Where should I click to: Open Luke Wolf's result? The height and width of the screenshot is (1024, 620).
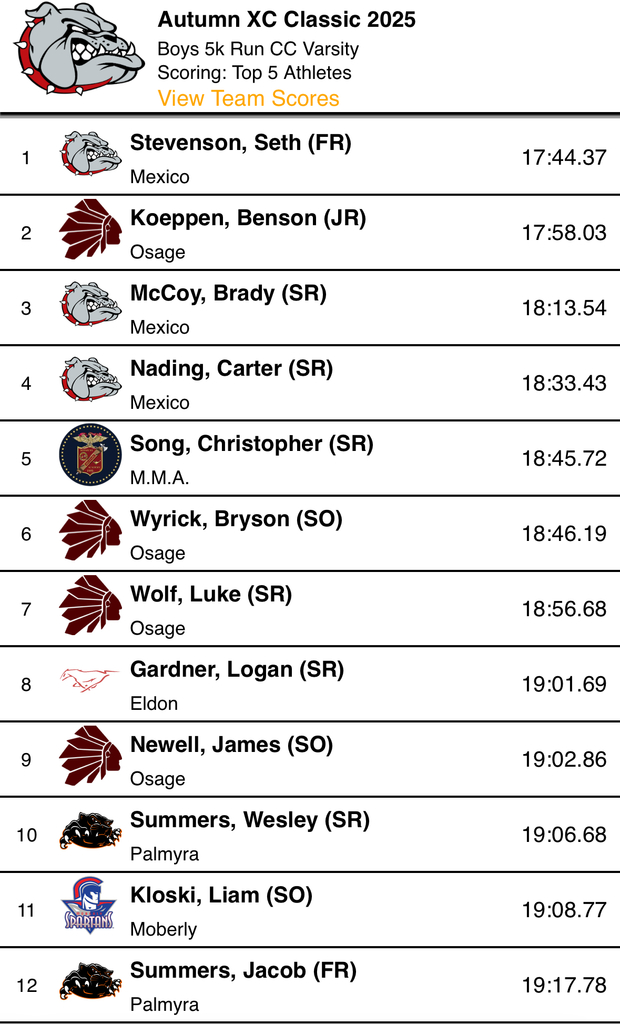(310, 609)
